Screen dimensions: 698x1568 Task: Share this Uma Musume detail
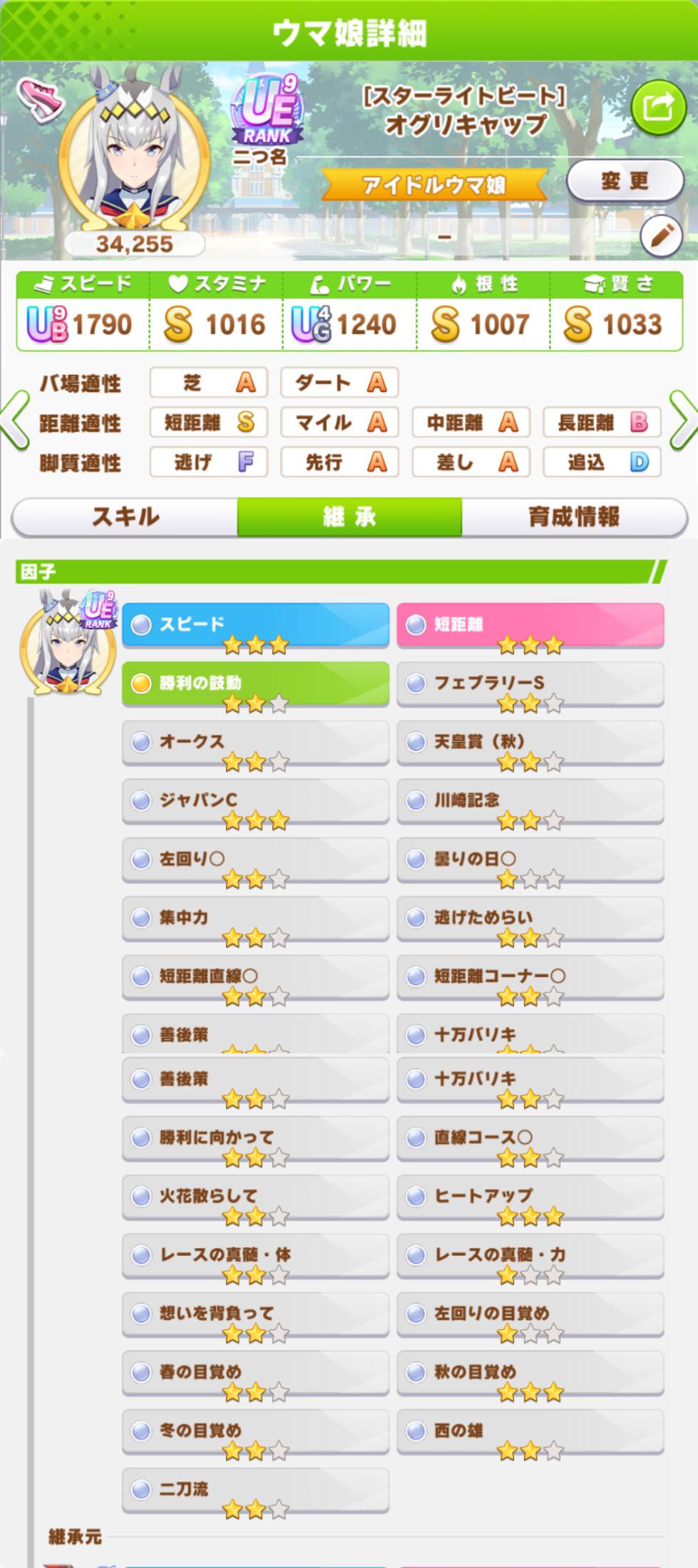point(657,108)
